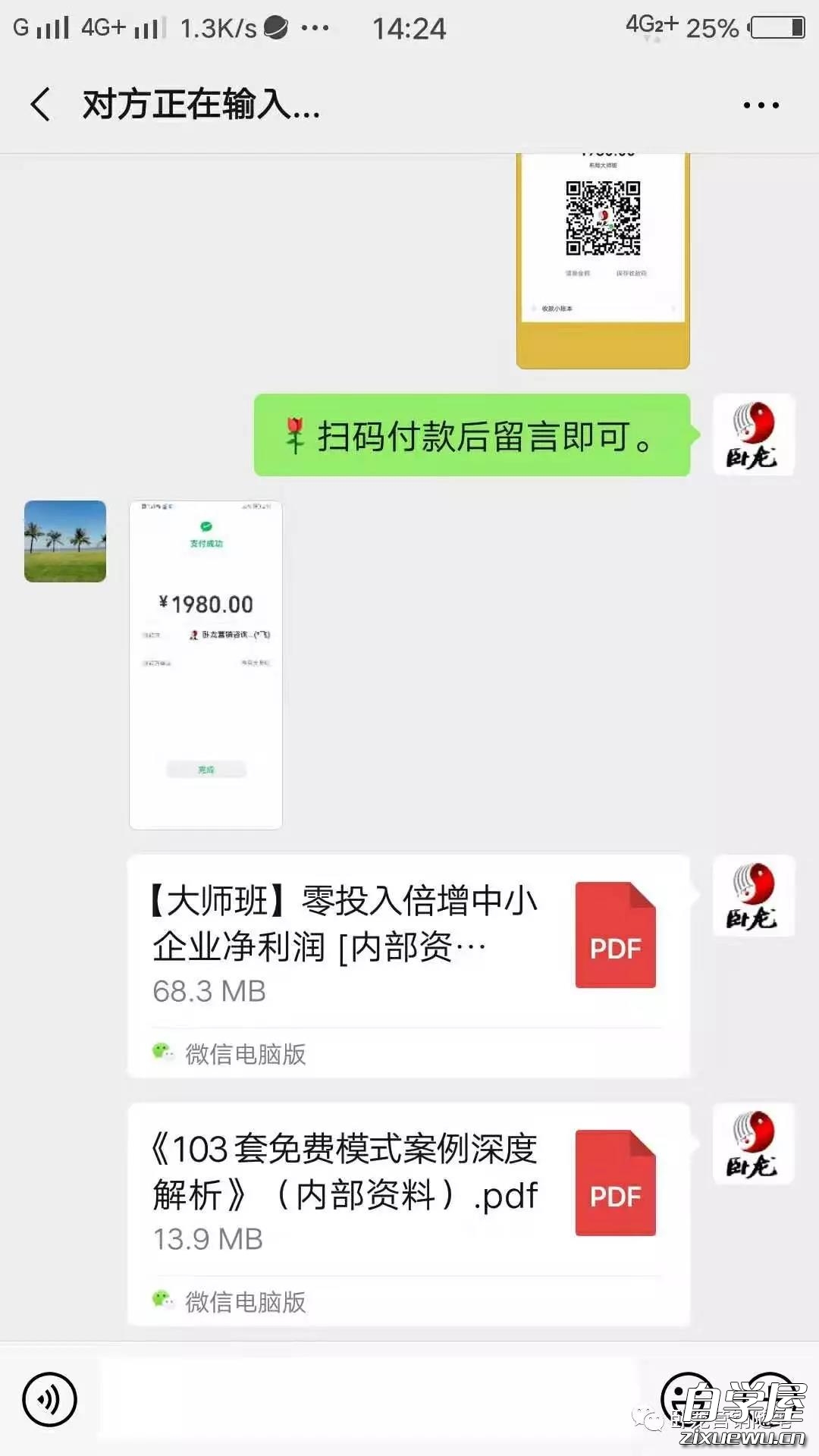
Task: Open the 68.3 MB 大师班 PDF file
Action: [408, 965]
